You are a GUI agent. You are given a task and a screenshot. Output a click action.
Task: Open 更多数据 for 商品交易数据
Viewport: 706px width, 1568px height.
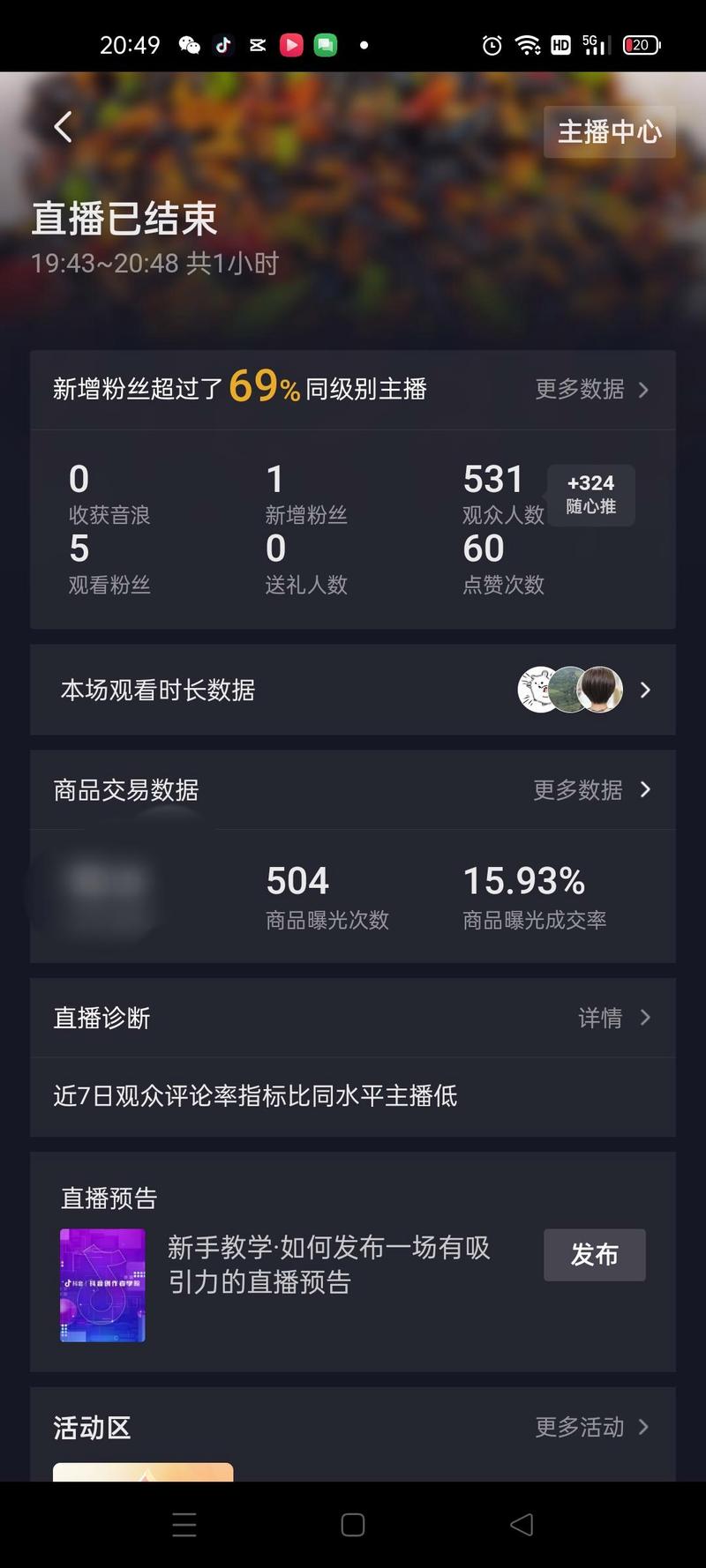point(591,789)
